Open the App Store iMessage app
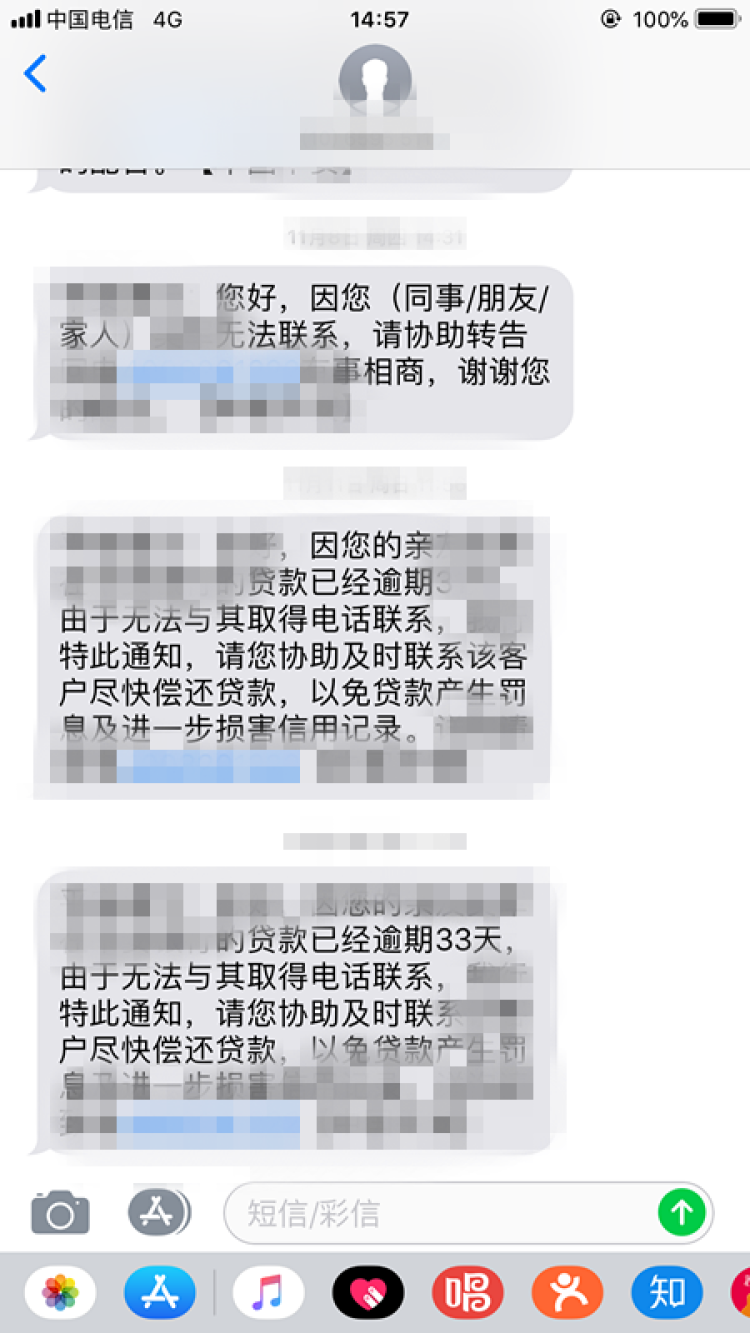Viewport: 750px width, 1333px height. (159, 1292)
